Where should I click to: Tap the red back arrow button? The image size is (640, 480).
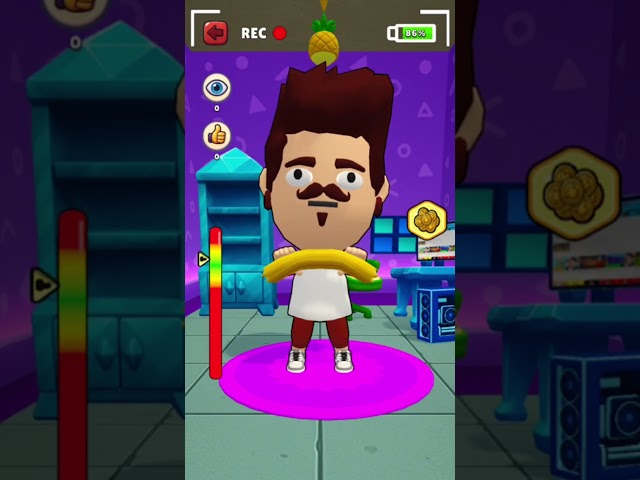pyautogui.click(x=216, y=33)
